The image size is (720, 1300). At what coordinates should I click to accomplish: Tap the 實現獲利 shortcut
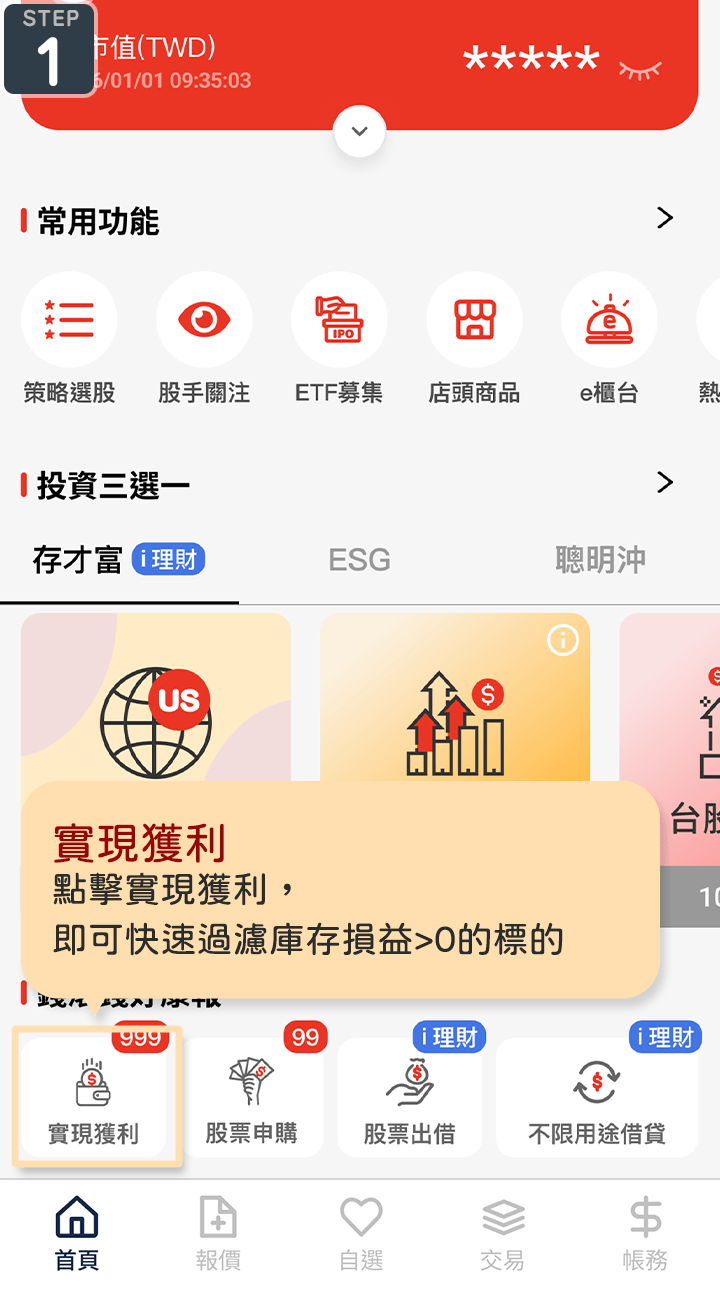pos(94,1100)
